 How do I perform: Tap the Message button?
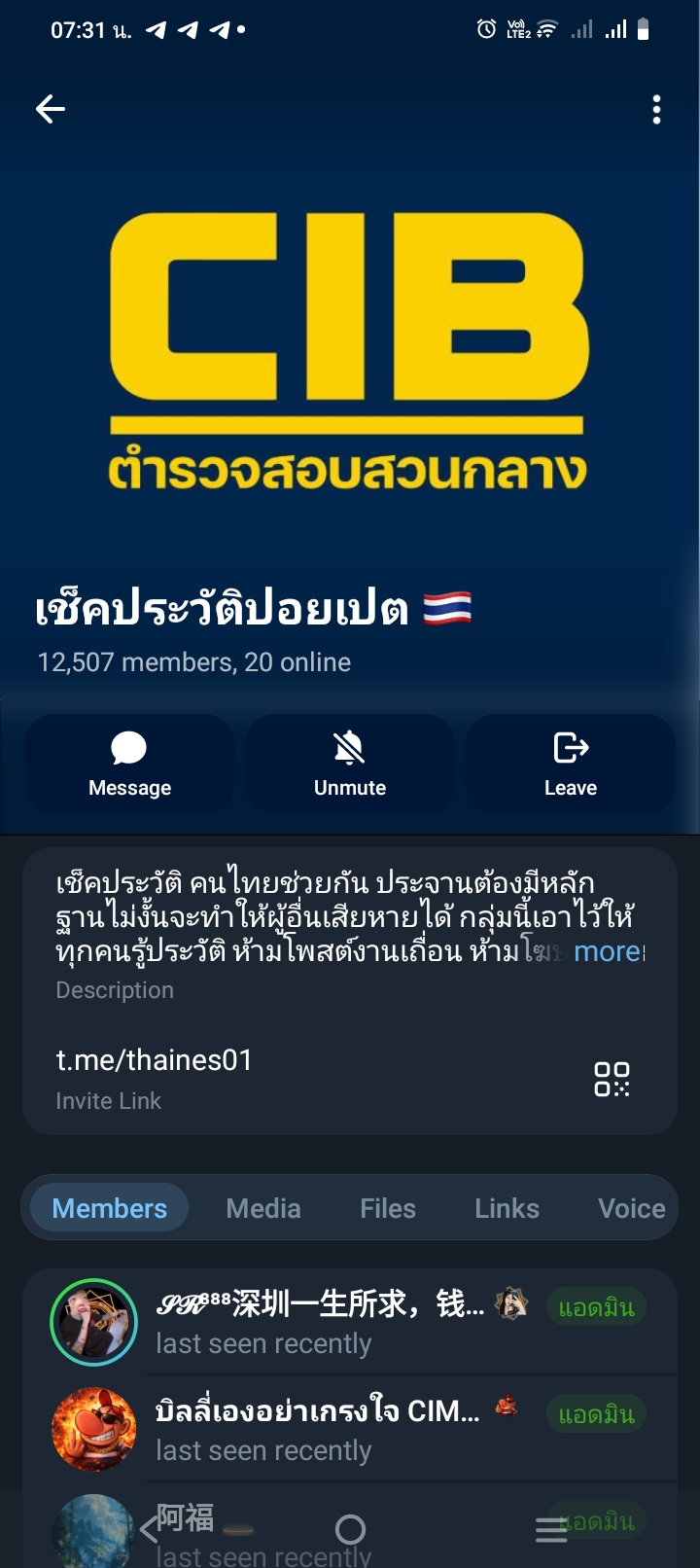click(129, 765)
